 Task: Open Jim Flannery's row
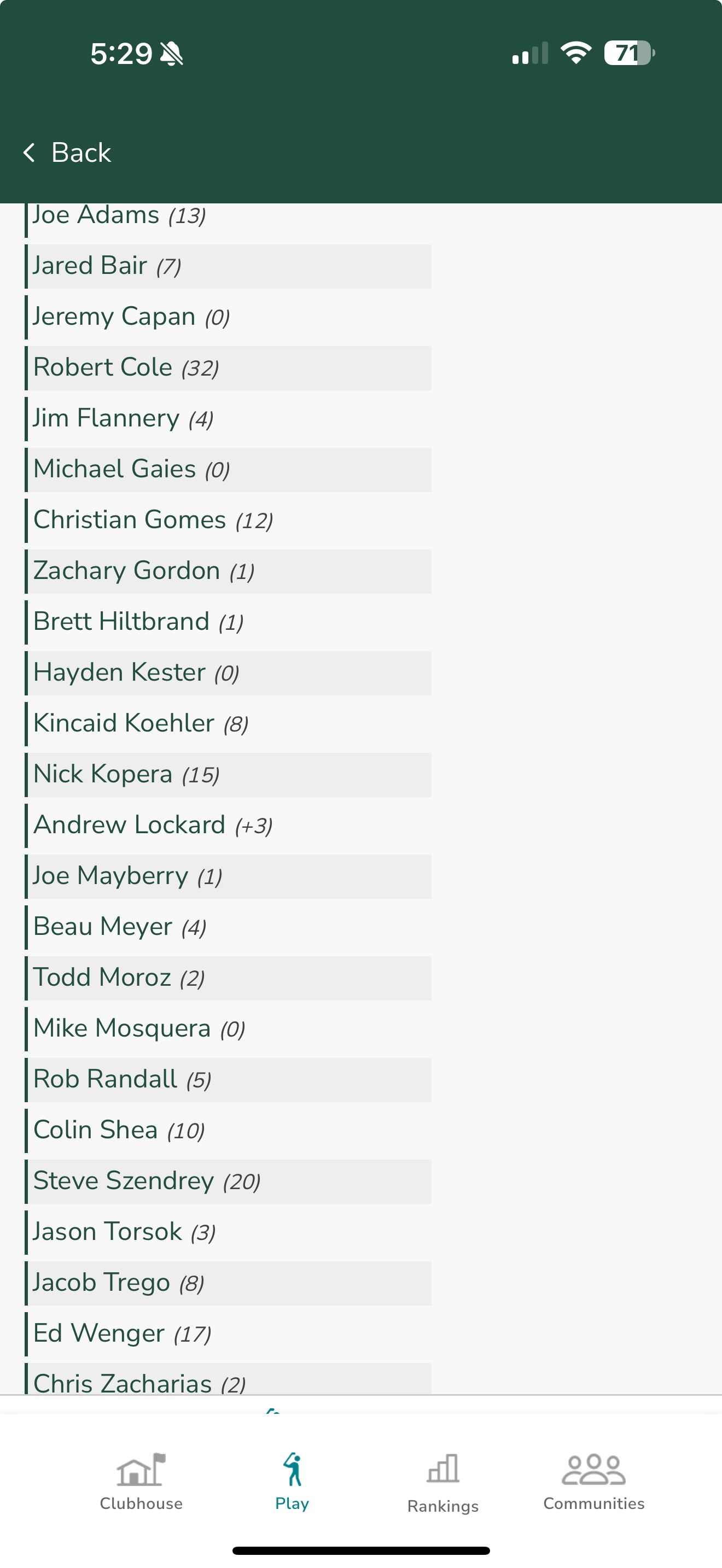228,419
